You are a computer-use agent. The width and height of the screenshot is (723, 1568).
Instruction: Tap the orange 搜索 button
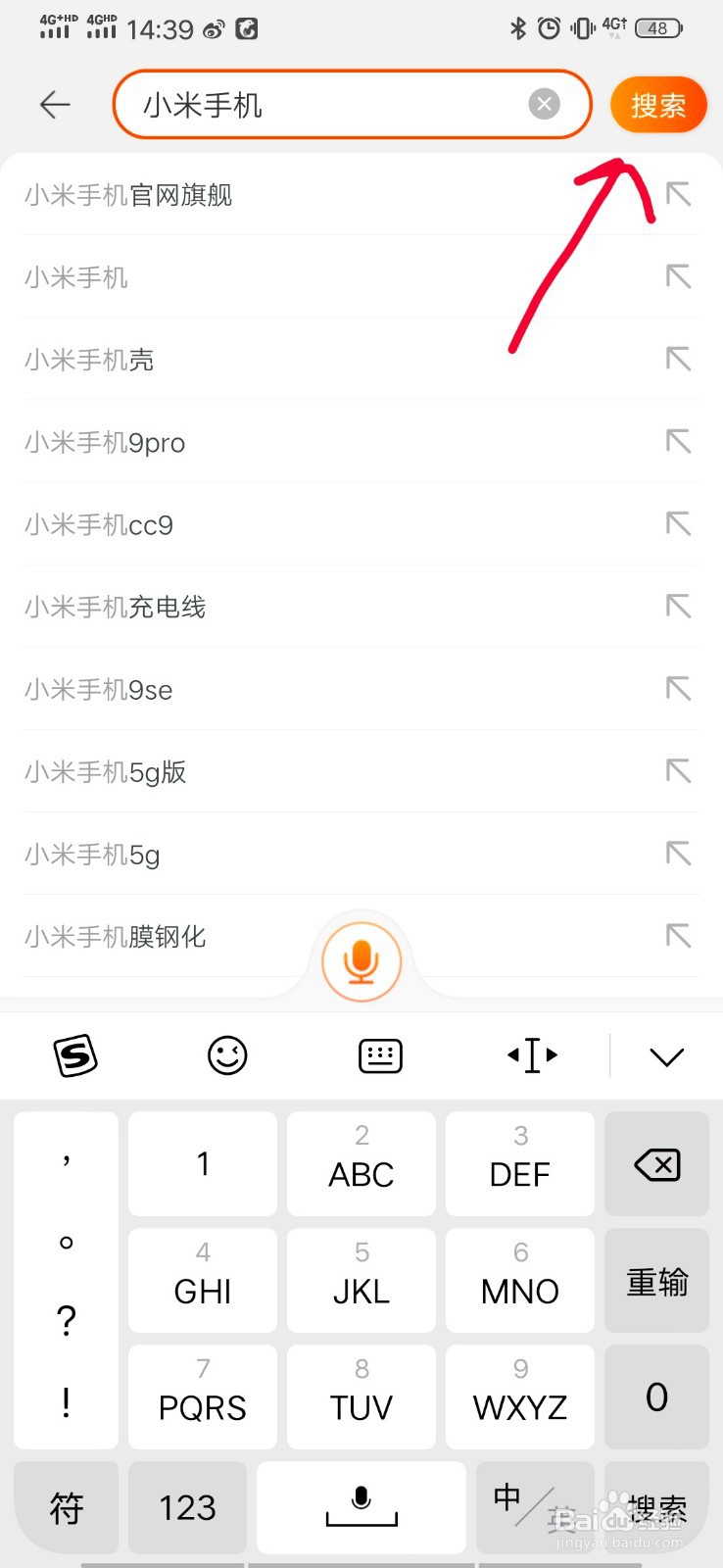click(657, 105)
